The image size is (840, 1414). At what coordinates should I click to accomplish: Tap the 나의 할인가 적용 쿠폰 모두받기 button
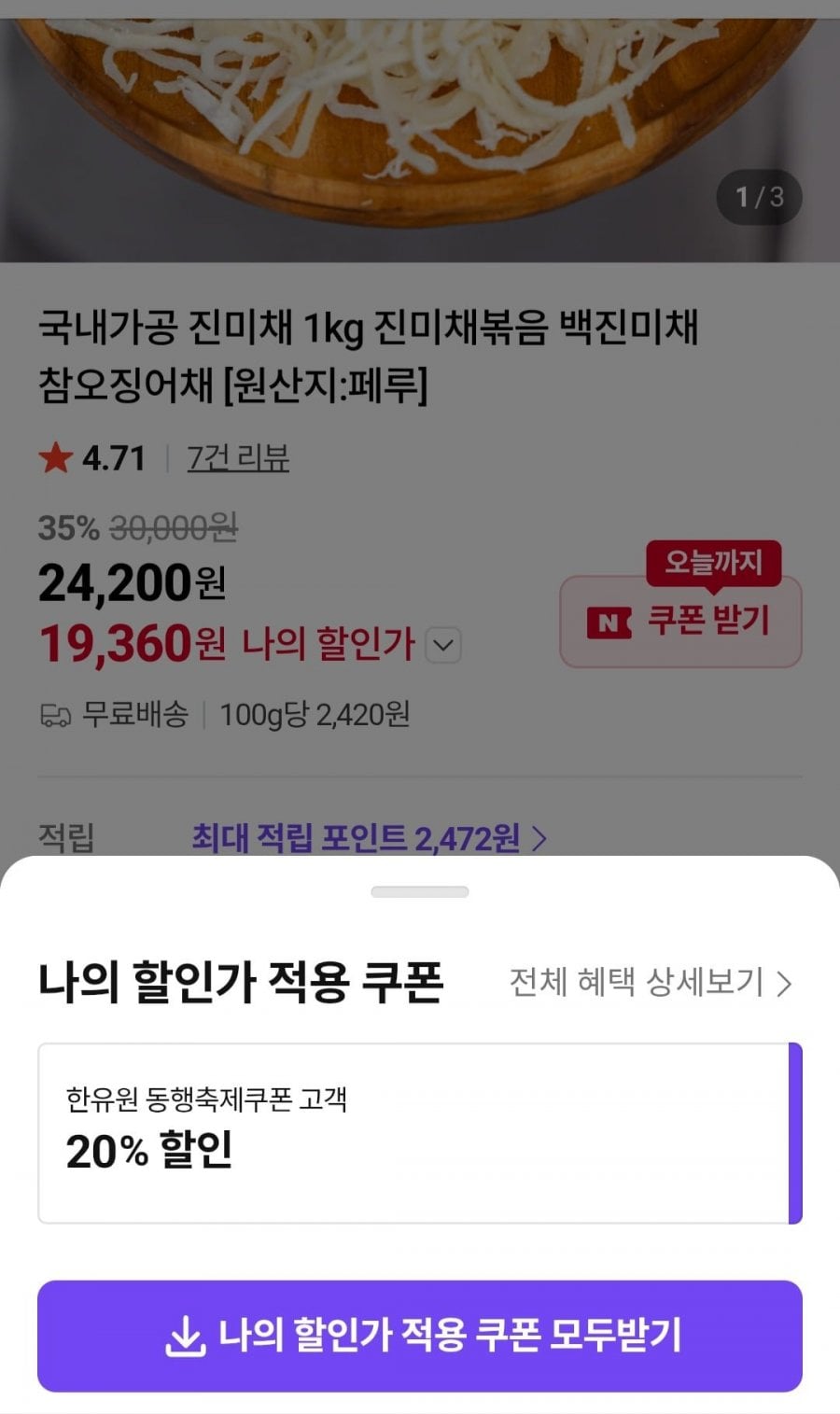point(420,1335)
